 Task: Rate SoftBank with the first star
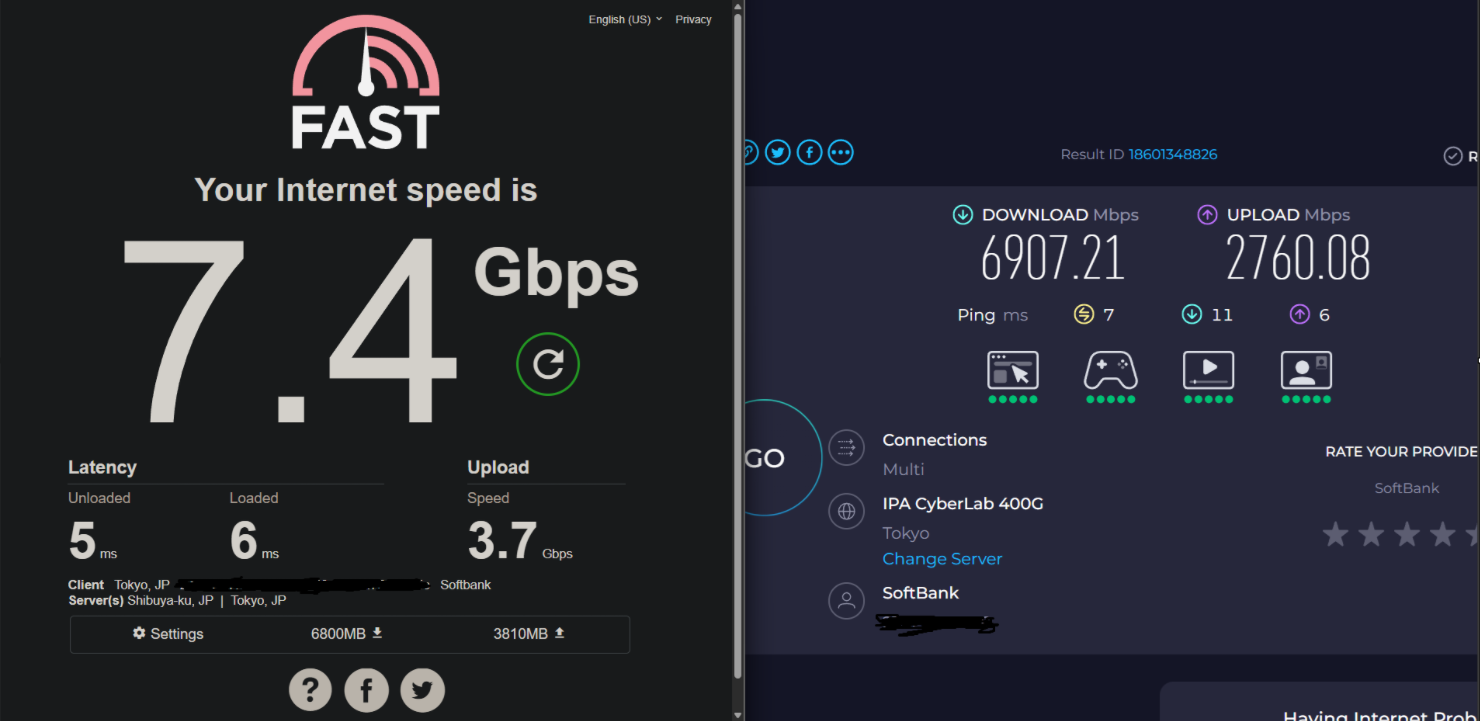point(1335,534)
